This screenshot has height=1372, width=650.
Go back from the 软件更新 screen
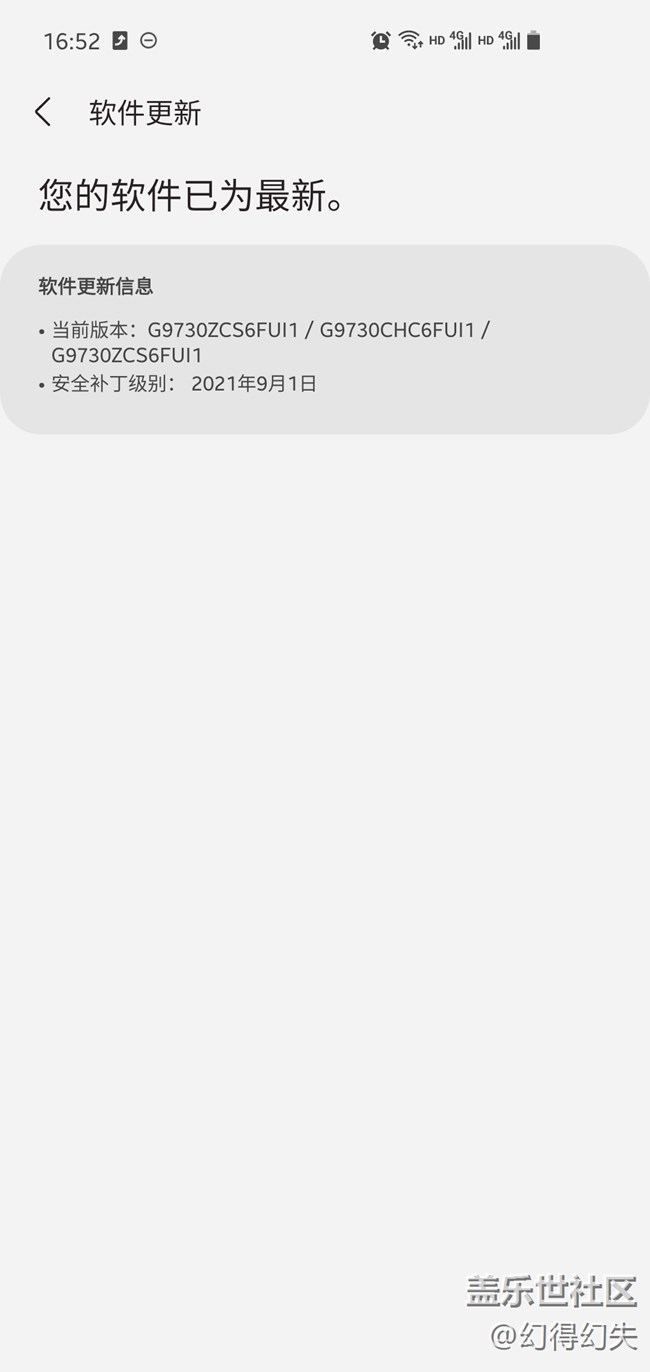(43, 112)
